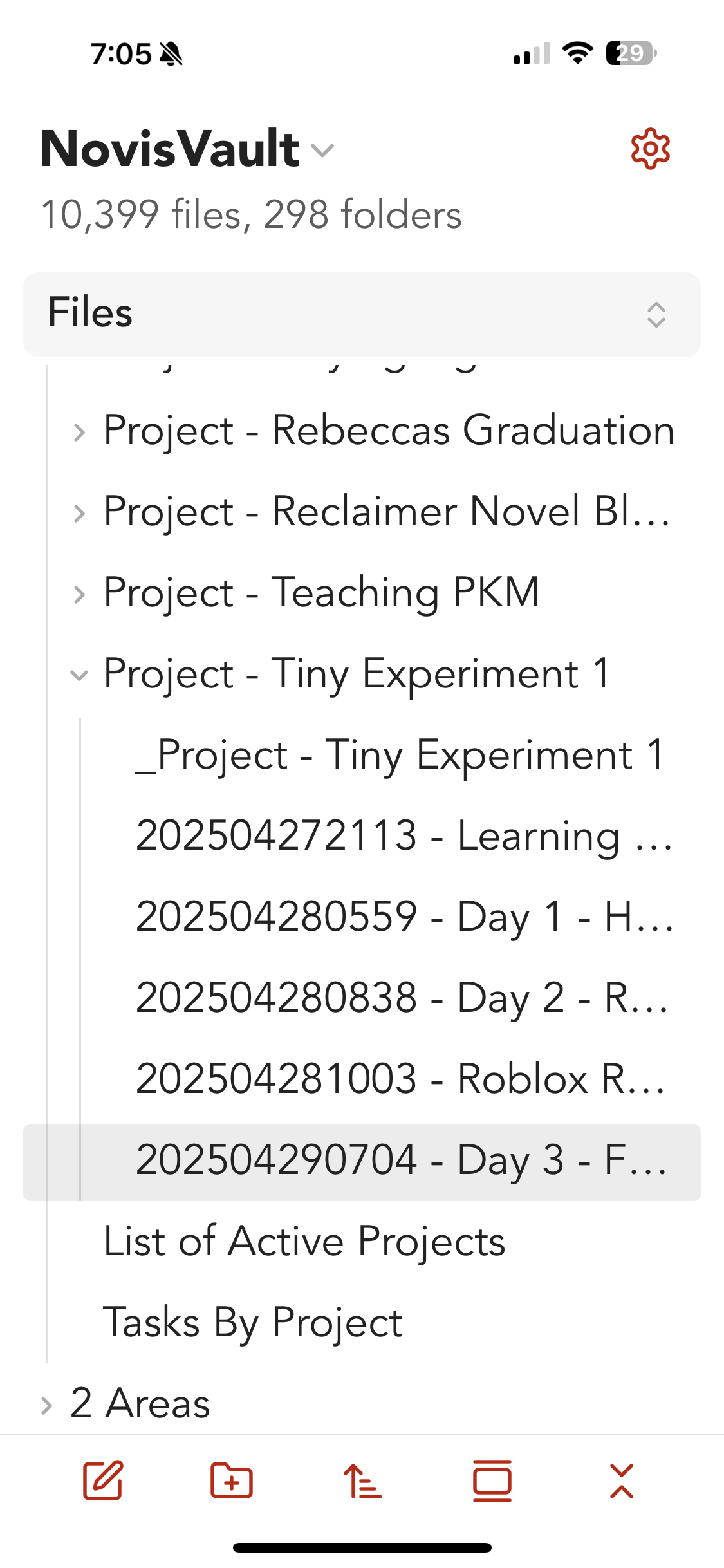Expand the 2 Areas folder

point(362,1404)
